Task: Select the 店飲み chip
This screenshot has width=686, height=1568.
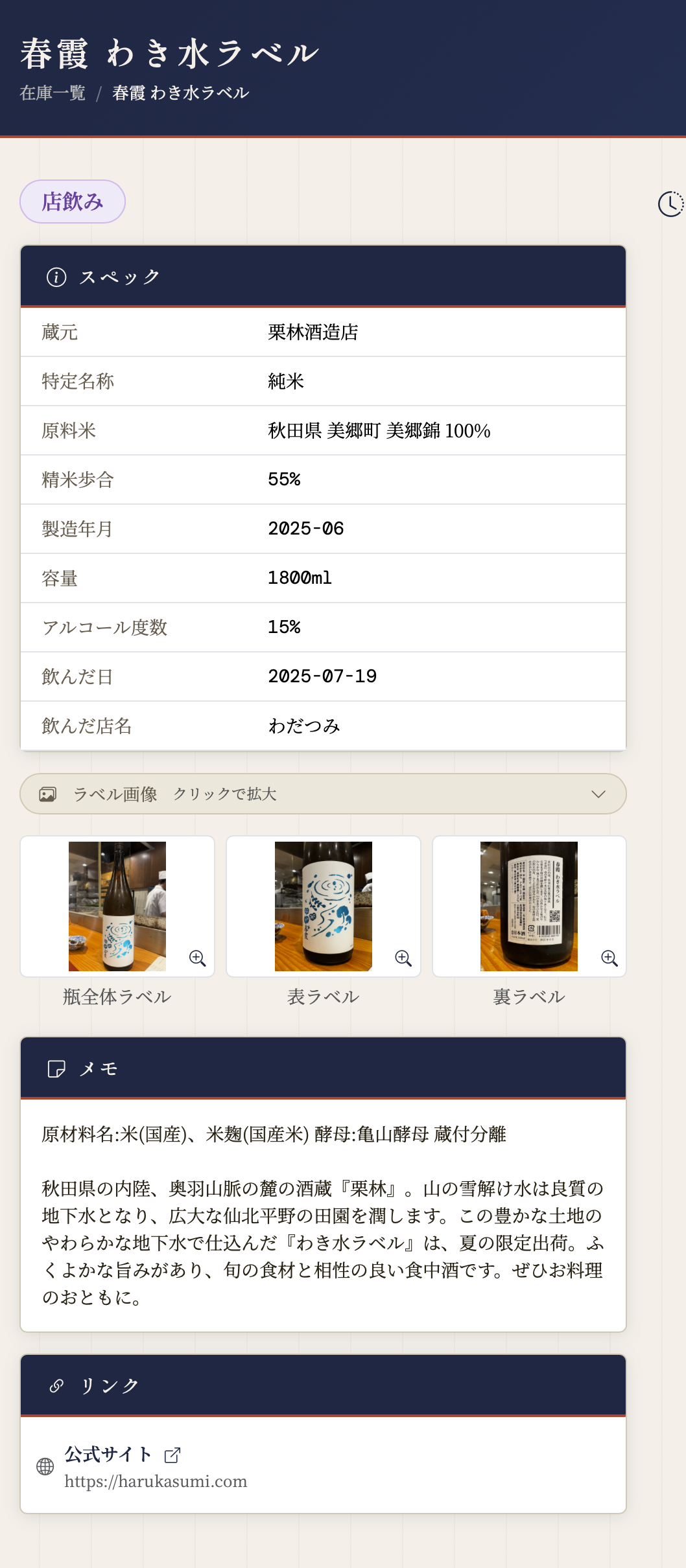Action: click(x=73, y=202)
